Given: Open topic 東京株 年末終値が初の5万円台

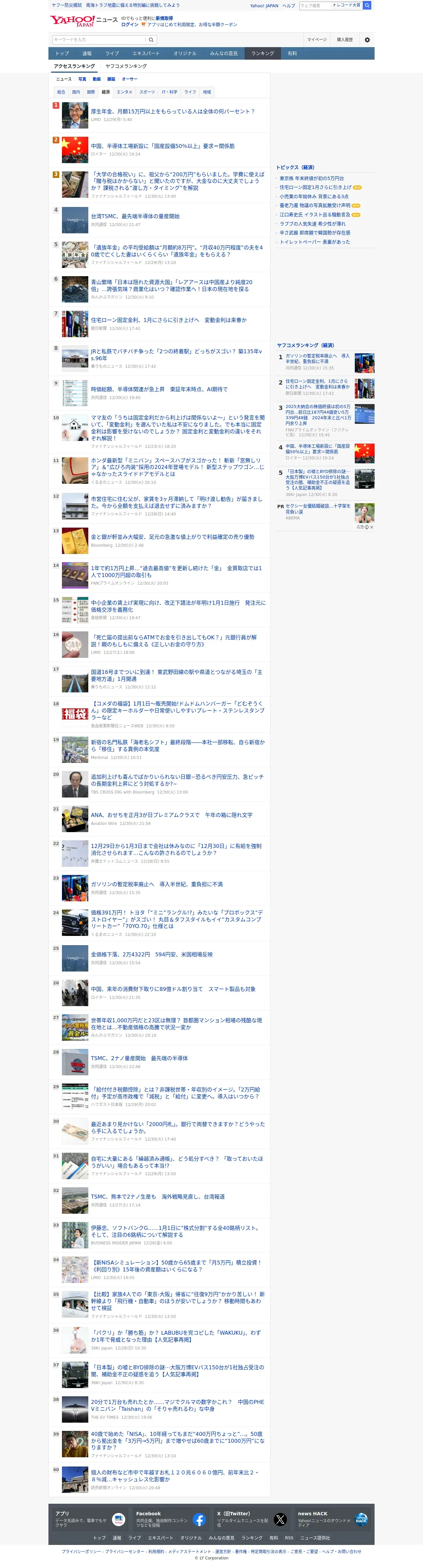Looking at the screenshot, I should tap(312, 178).
